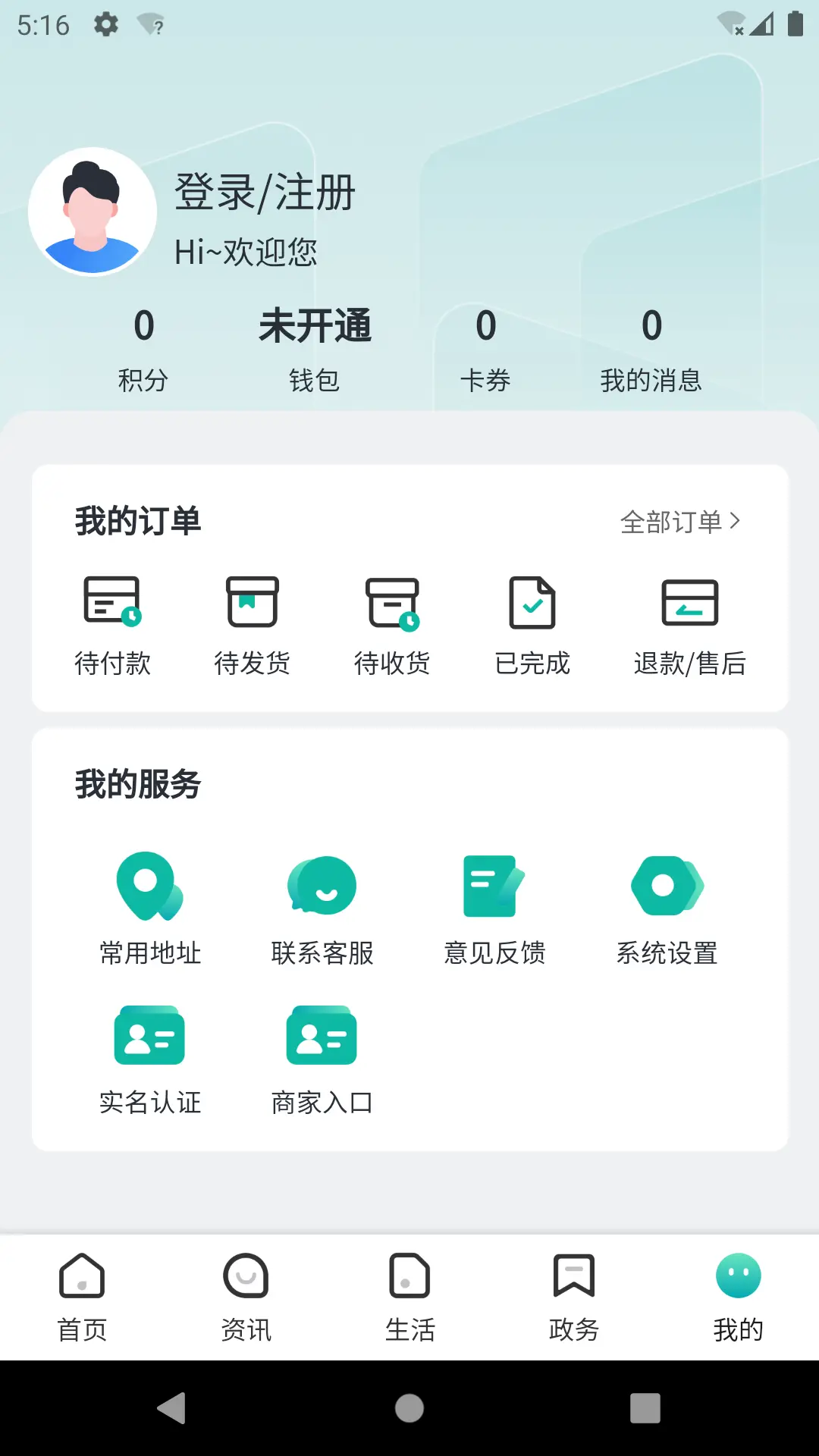This screenshot has height=1456, width=819.
Task: Contact support via 联系客服
Action: coord(322,908)
